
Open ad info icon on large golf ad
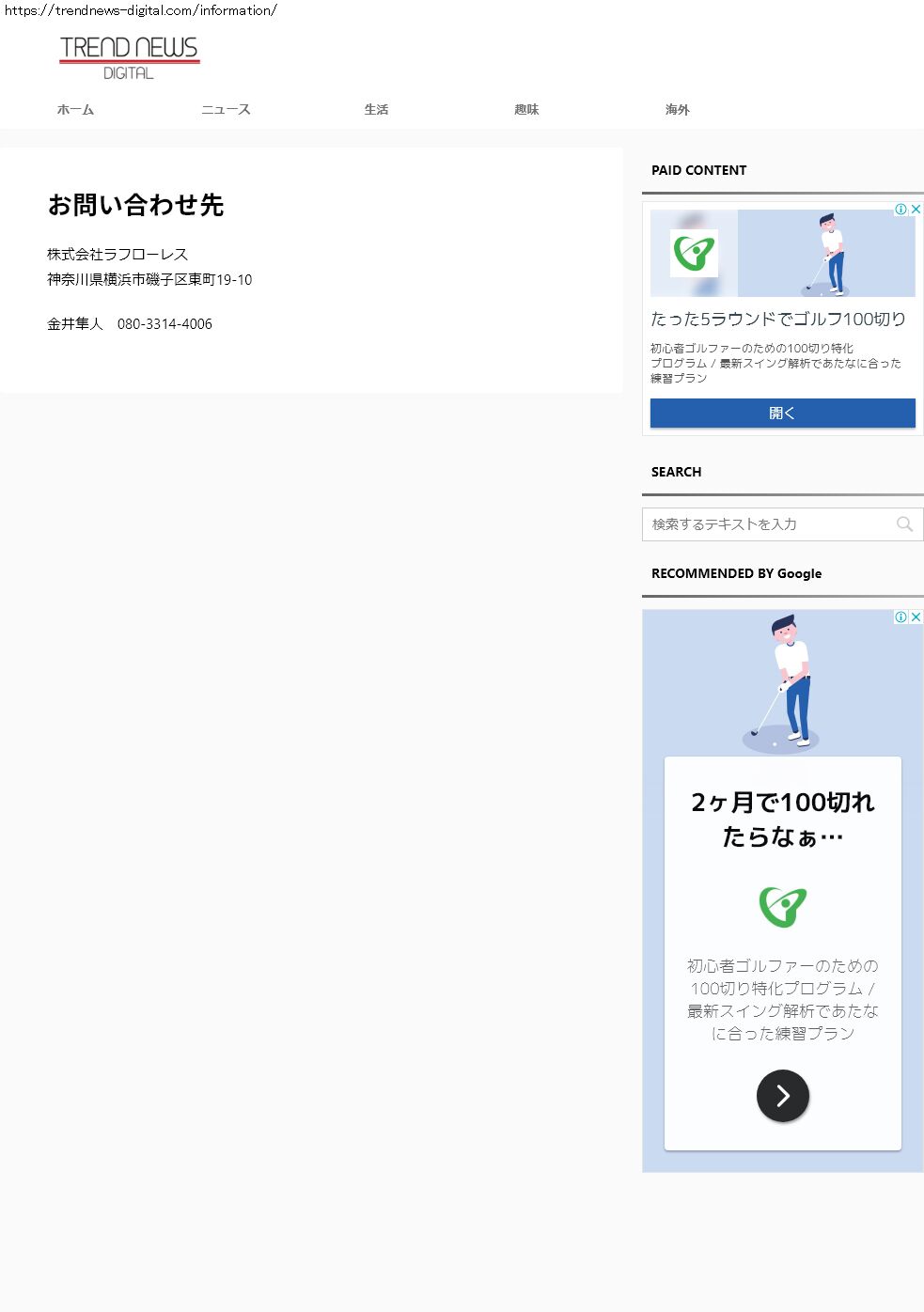tap(901, 617)
